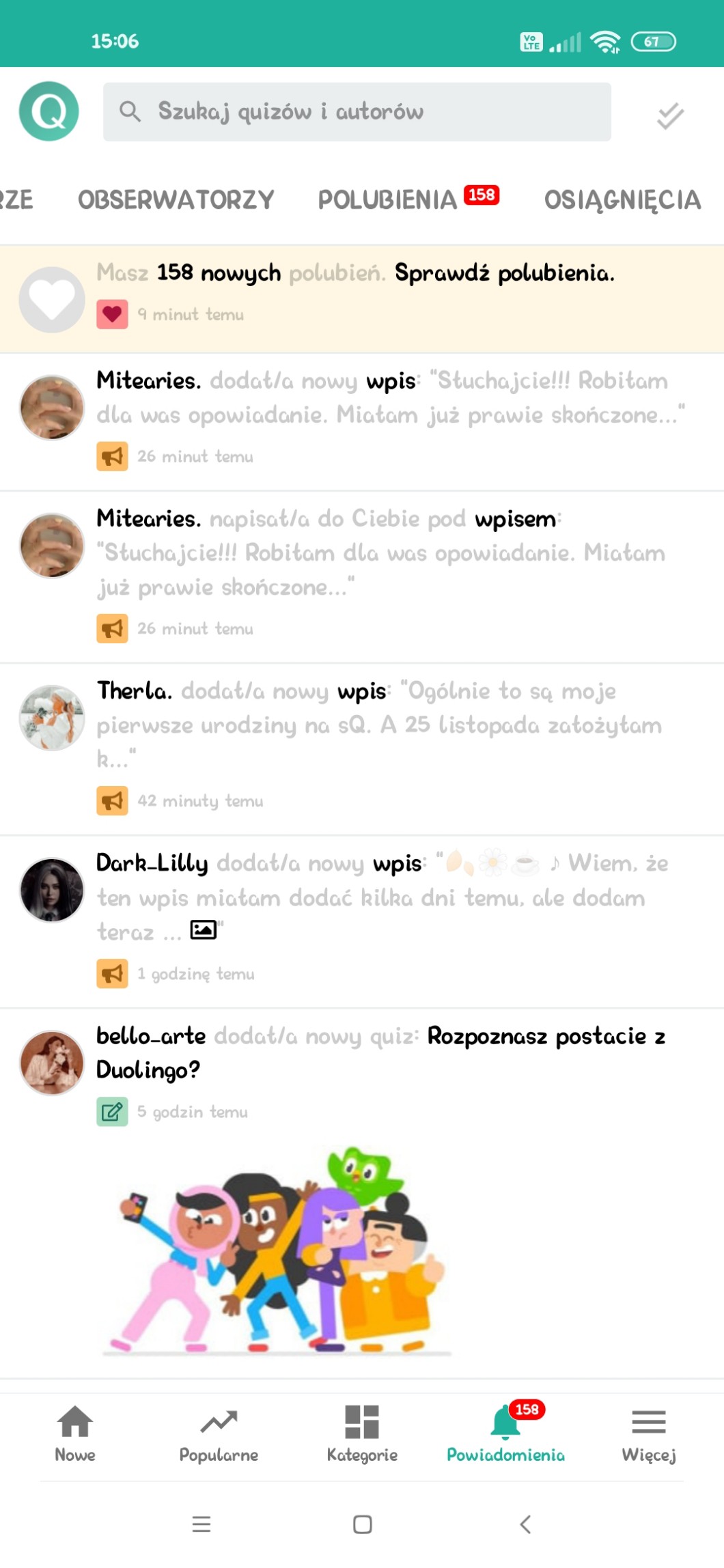The height and width of the screenshot is (1568, 724).
Task: Tap the Szukaj quizów i autorów search field
Action: (x=357, y=112)
